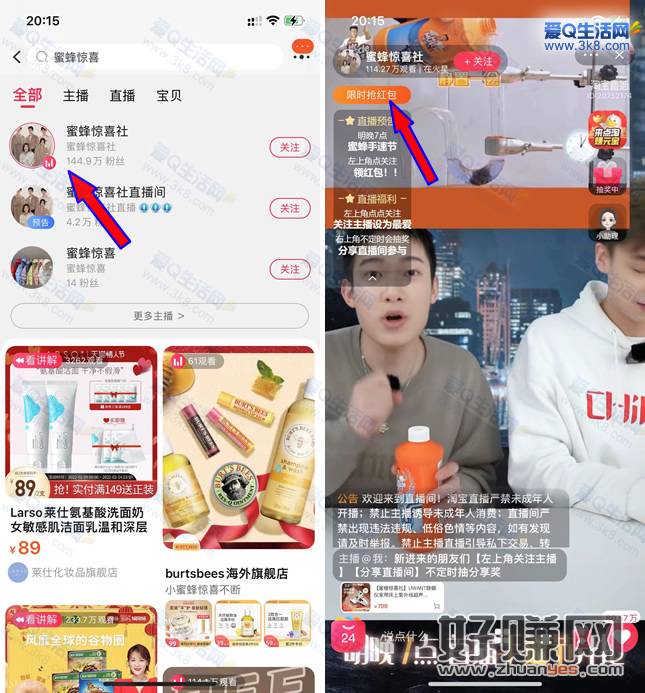Open the 抽奖中 lottery widget

608,178
